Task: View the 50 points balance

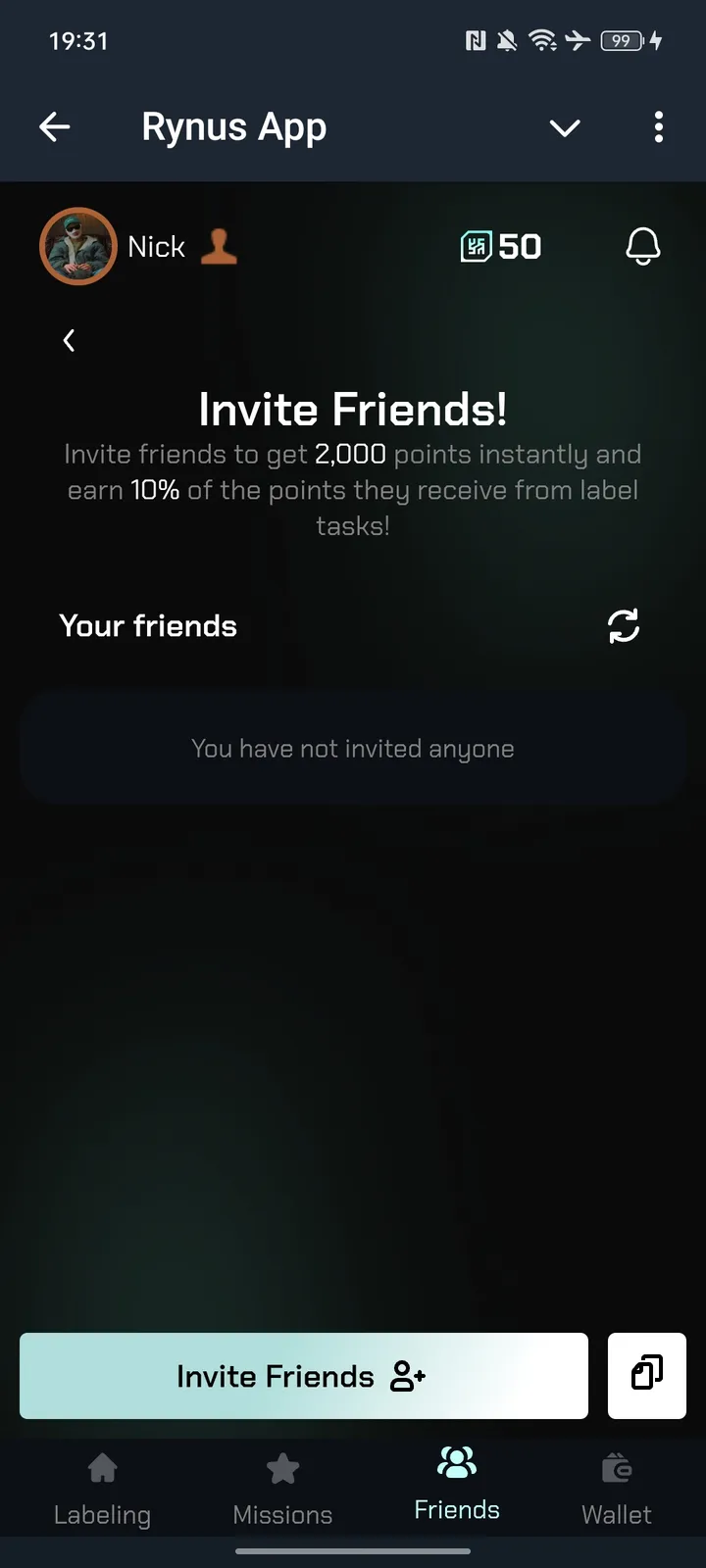Action: tap(501, 246)
